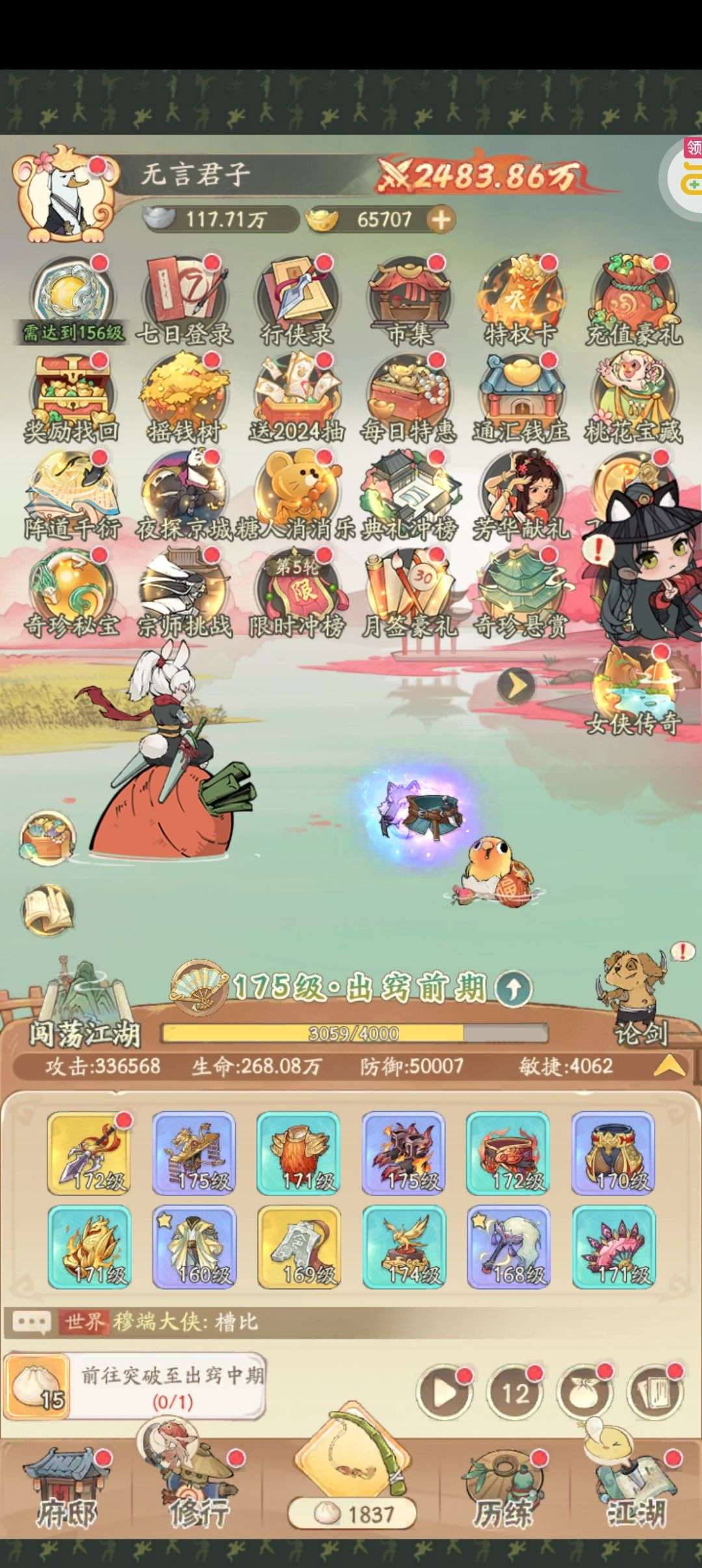702x1568 pixels.
Task: Add gold ingots via plus button
Action: 441,220
